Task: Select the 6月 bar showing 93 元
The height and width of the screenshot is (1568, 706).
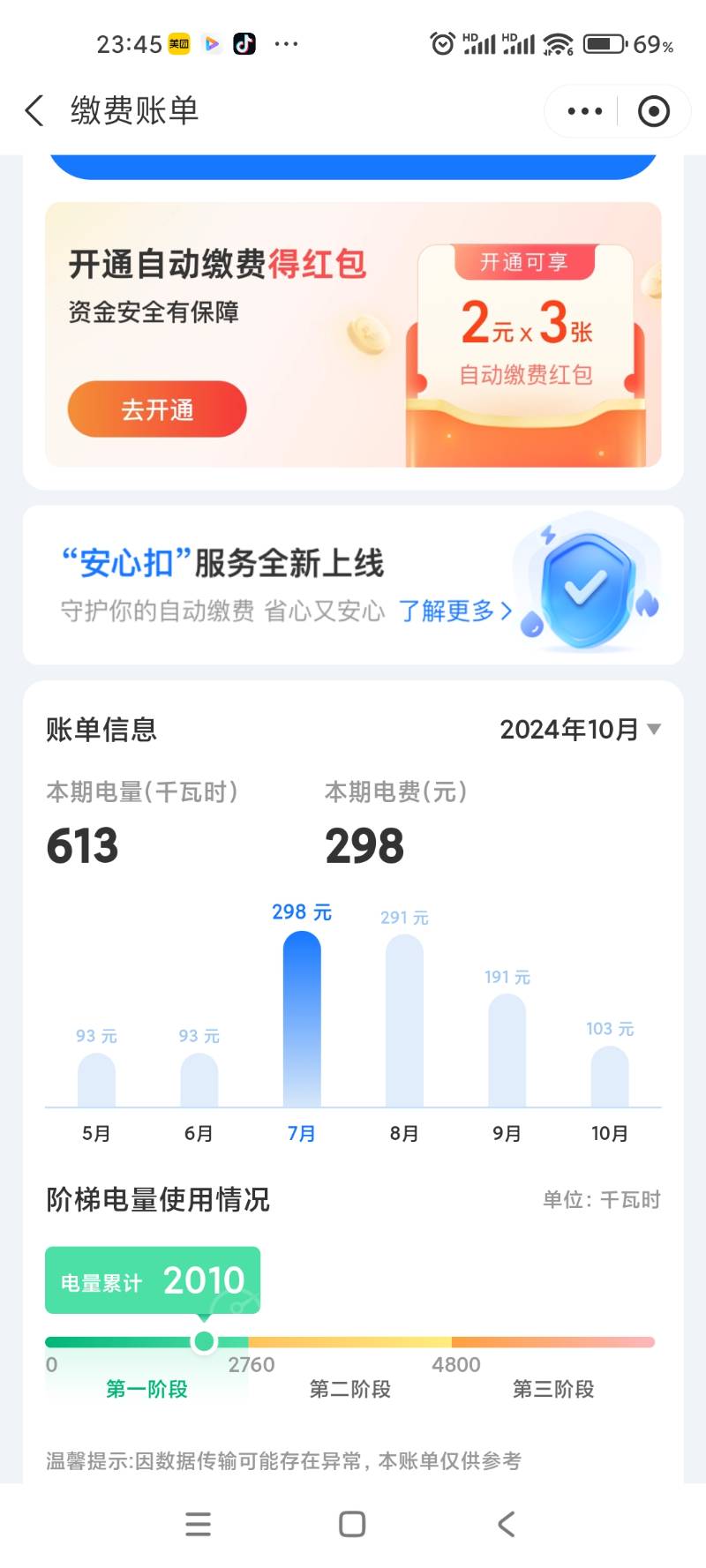Action: point(199,1079)
